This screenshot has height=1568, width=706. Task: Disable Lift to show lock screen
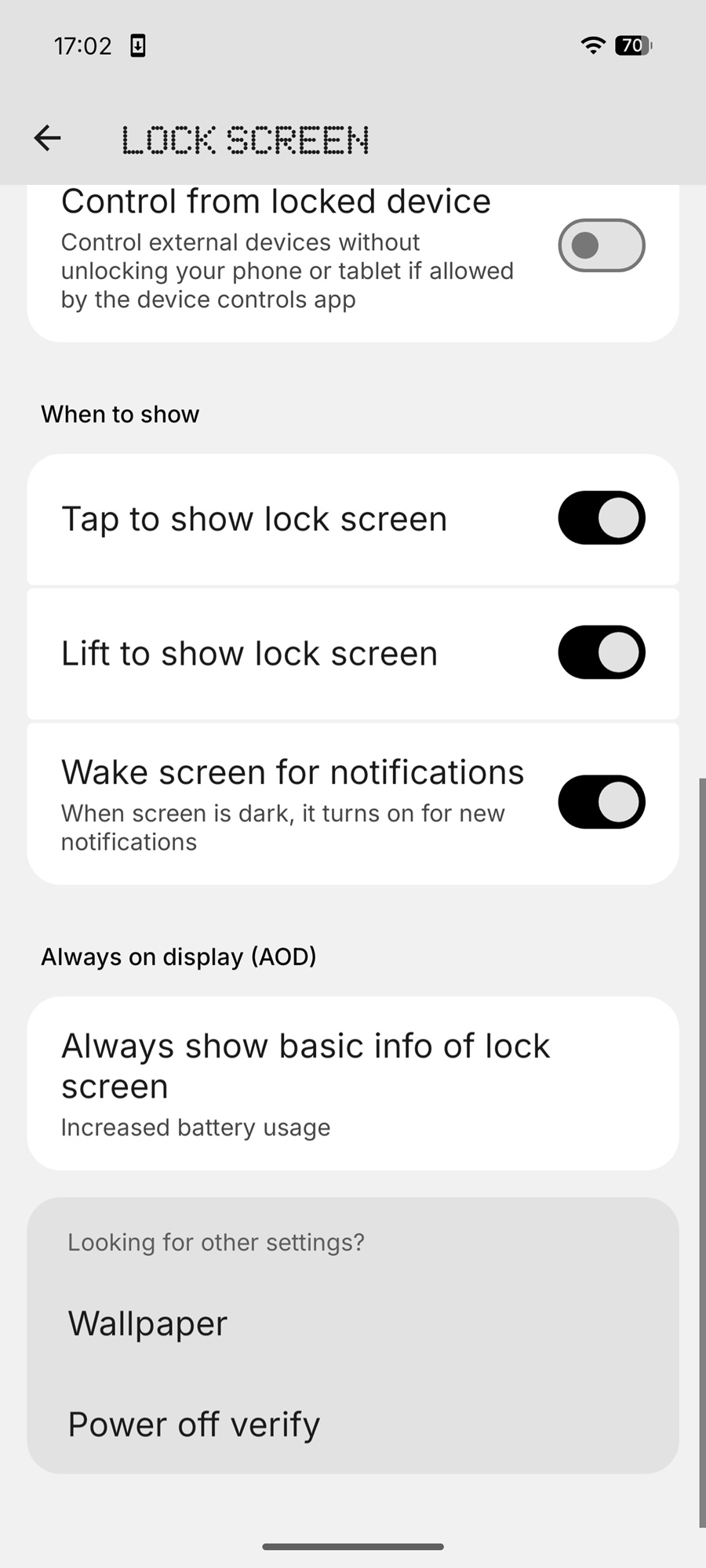601,652
